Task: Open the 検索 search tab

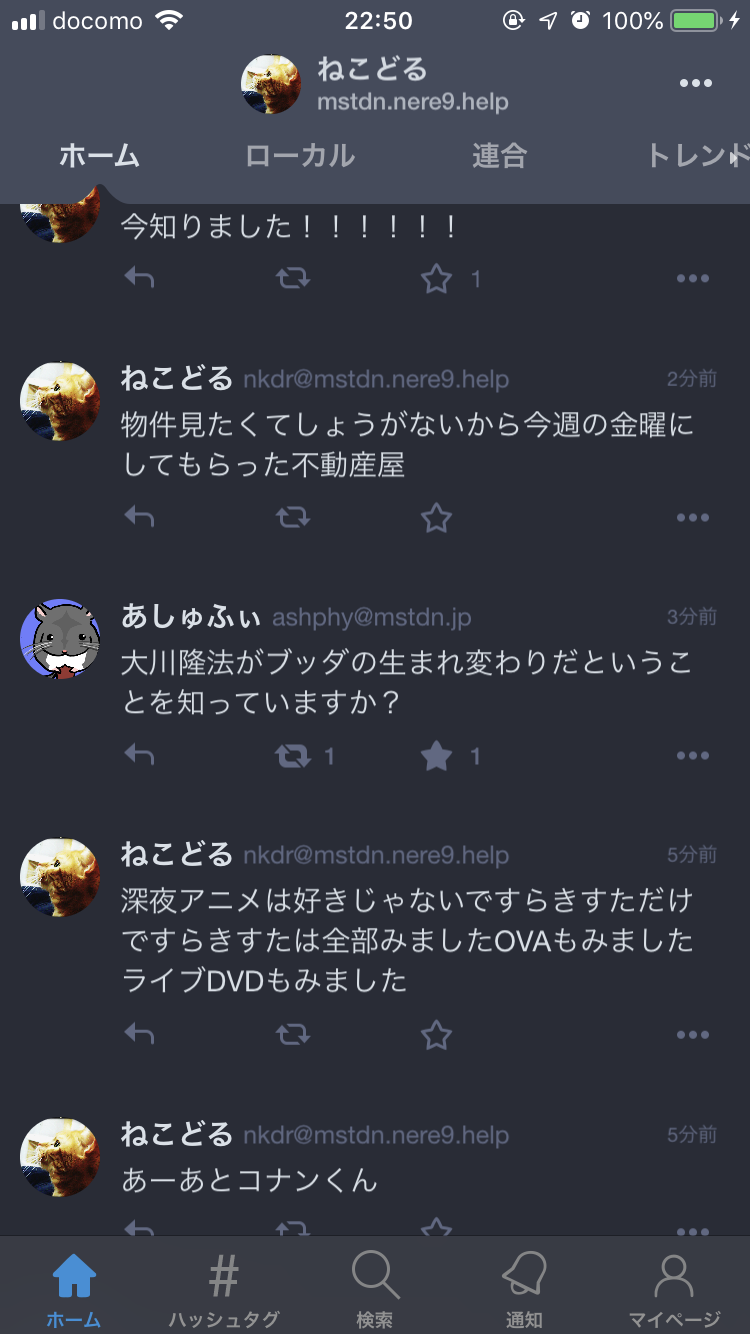Action: [x=375, y=1288]
